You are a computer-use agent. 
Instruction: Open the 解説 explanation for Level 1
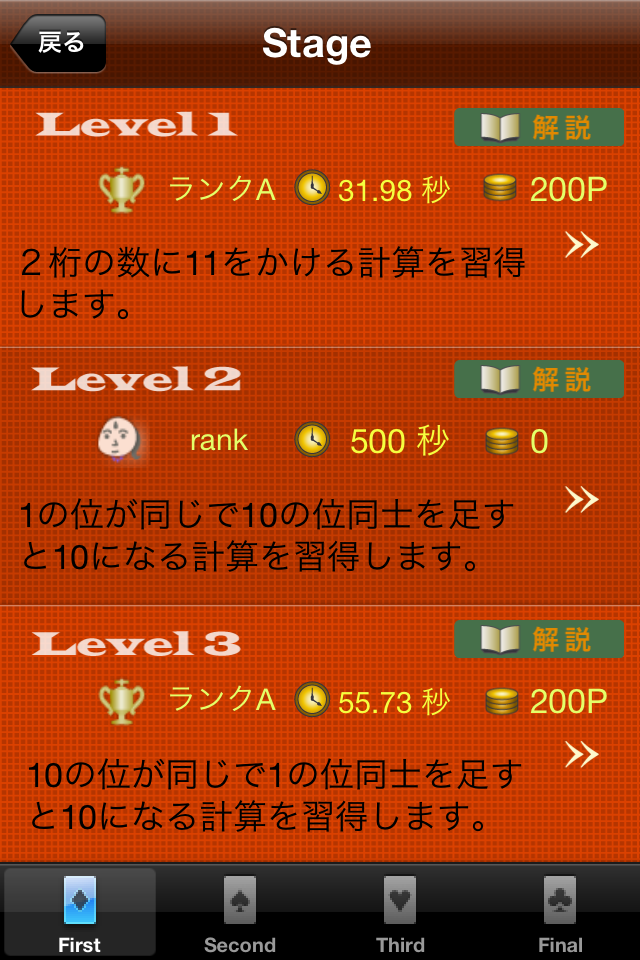point(539,127)
